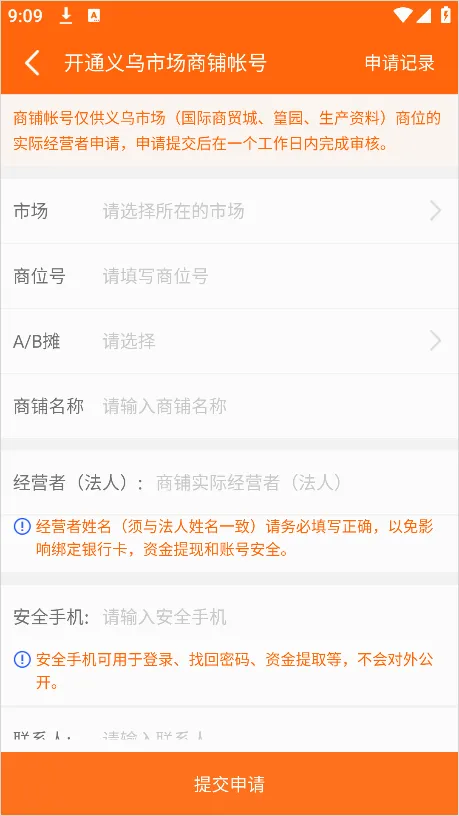Open the 市场 market selector
This screenshot has width=459, height=816.
230,211
